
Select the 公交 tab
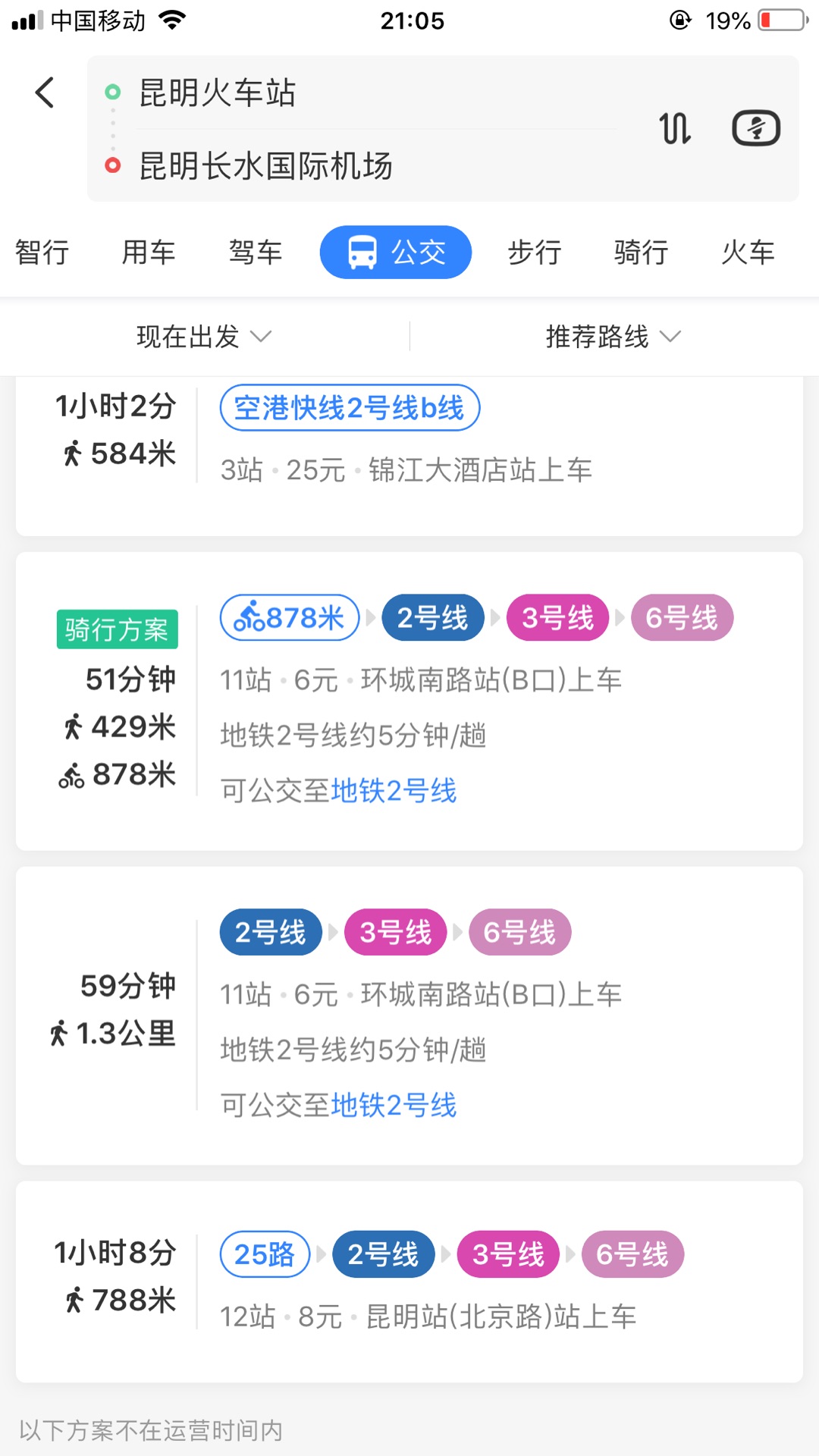tap(396, 253)
